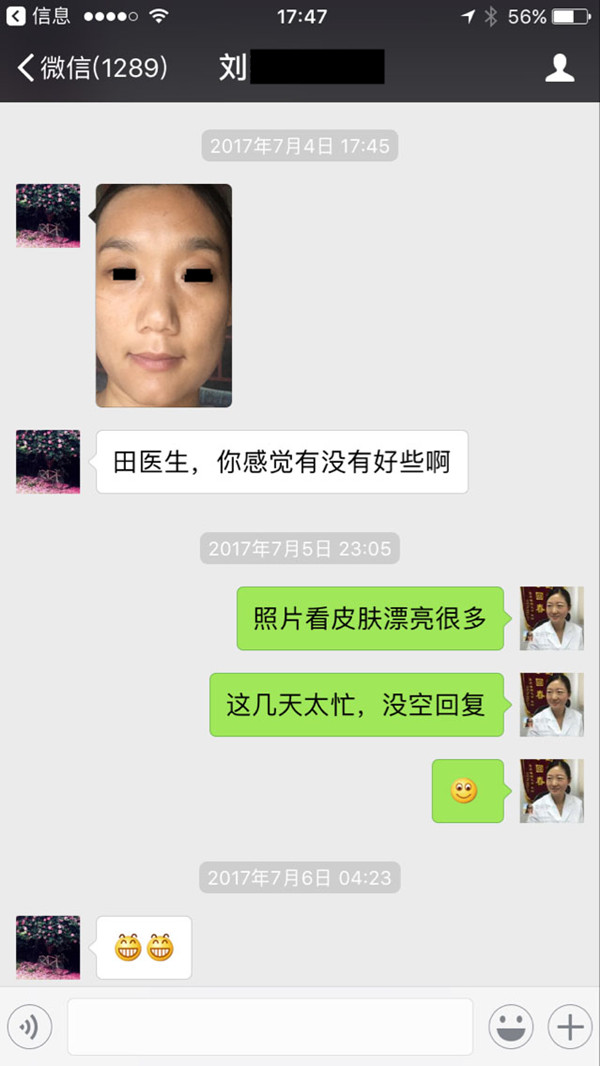
Task: Tap your avatar beside 照片看皮肤漂亮很多
Action: pos(551,618)
